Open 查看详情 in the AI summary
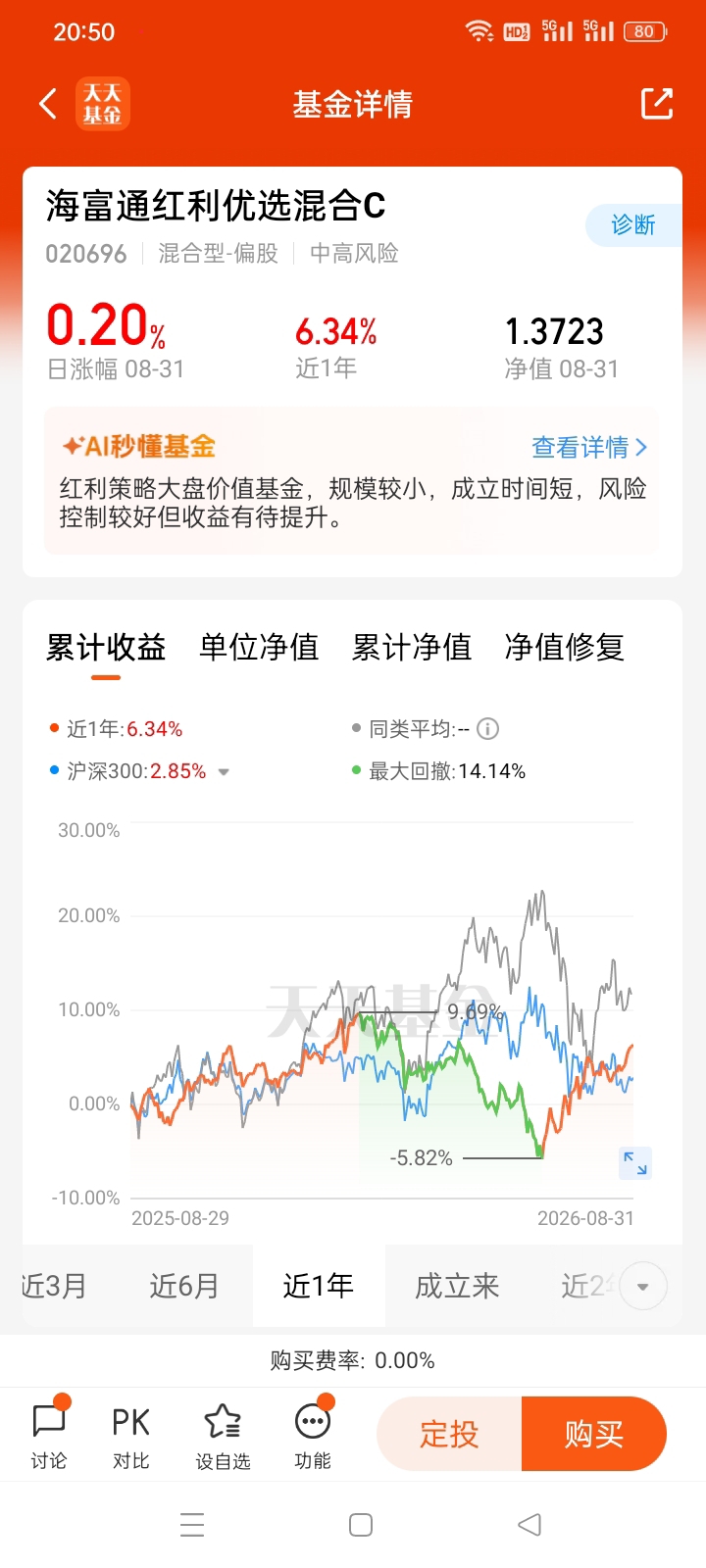The height and width of the screenshot is (1568, 706). point(589,448)
